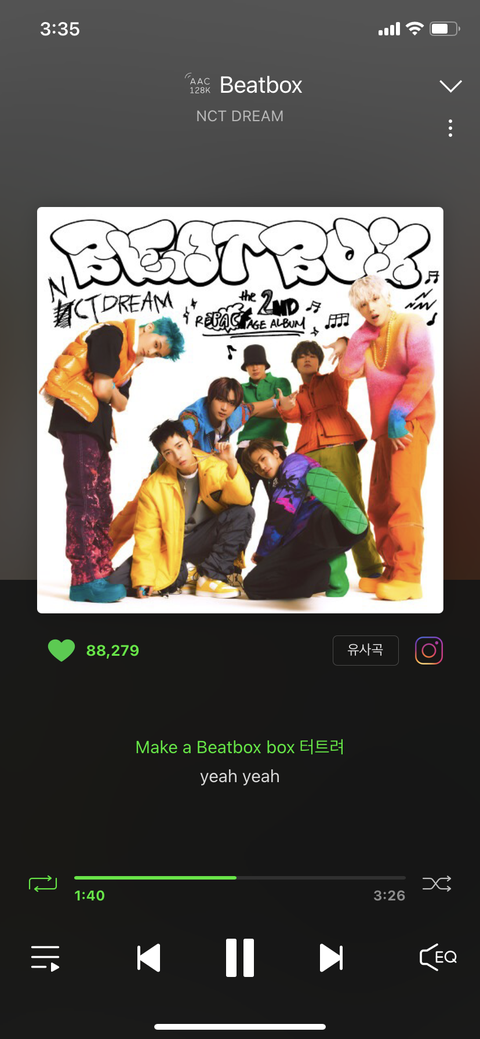Open the Beatbox album cover art
This screenshot has width=480, height=1039.
240,410
